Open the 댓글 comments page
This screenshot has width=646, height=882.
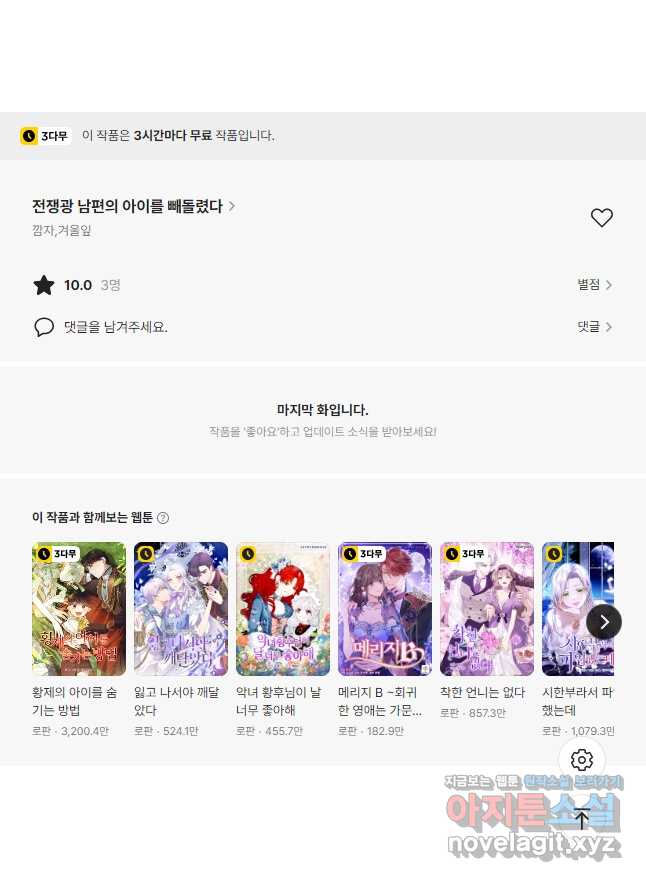594,327
